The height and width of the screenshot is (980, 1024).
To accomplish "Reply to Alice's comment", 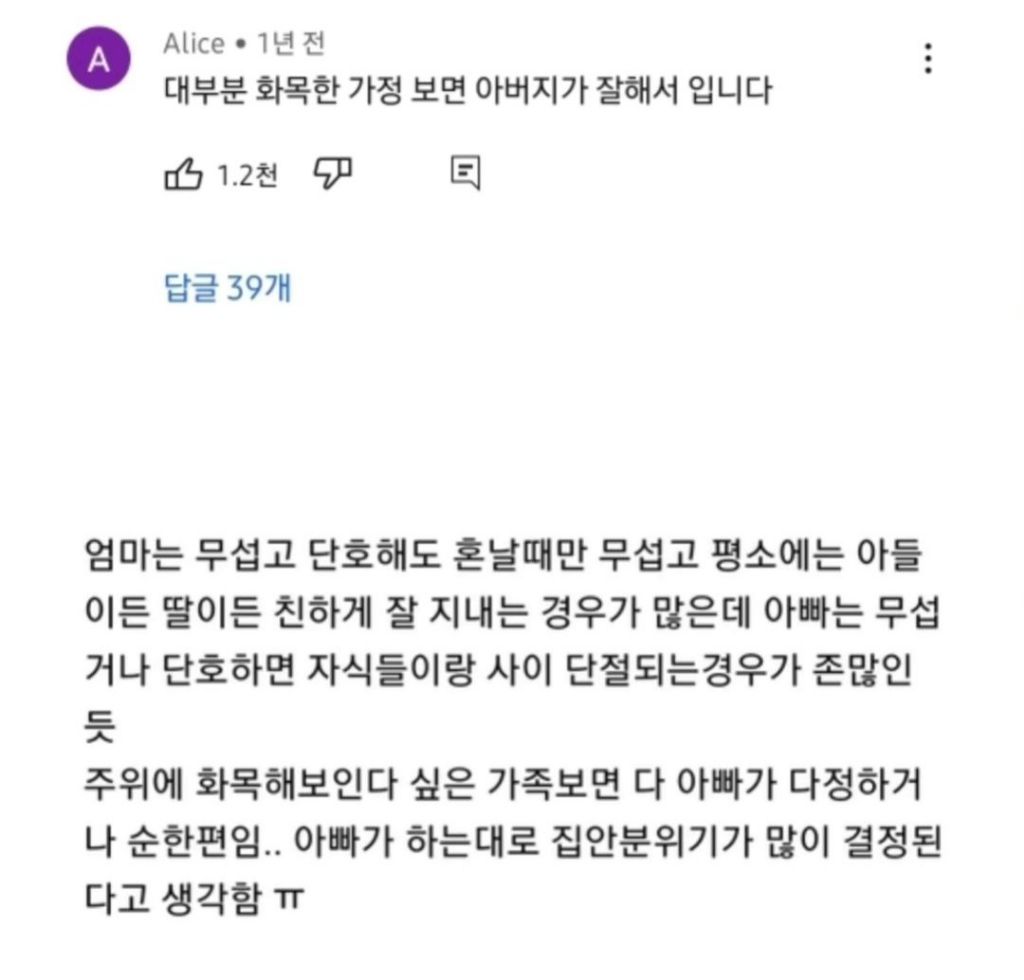I will tap(466, 174).
